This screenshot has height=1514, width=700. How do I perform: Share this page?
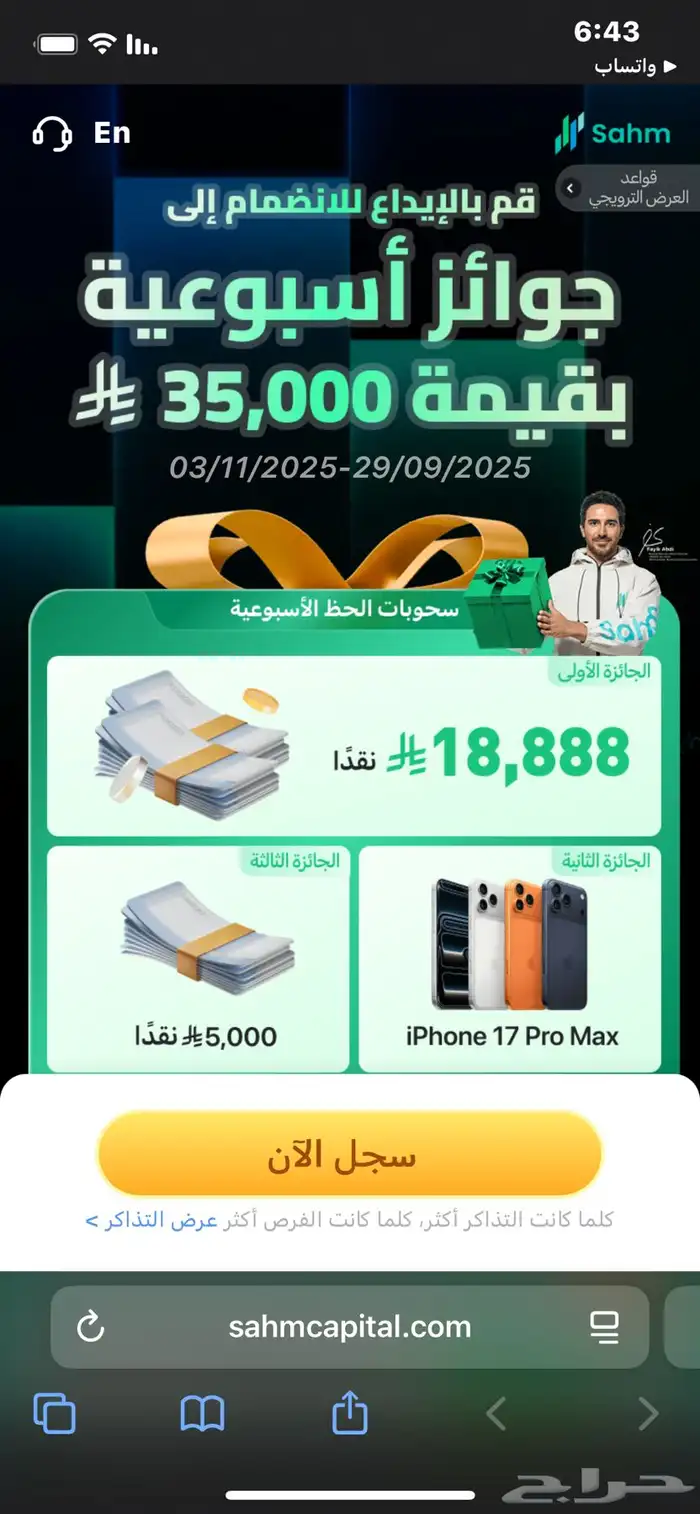350,1412
